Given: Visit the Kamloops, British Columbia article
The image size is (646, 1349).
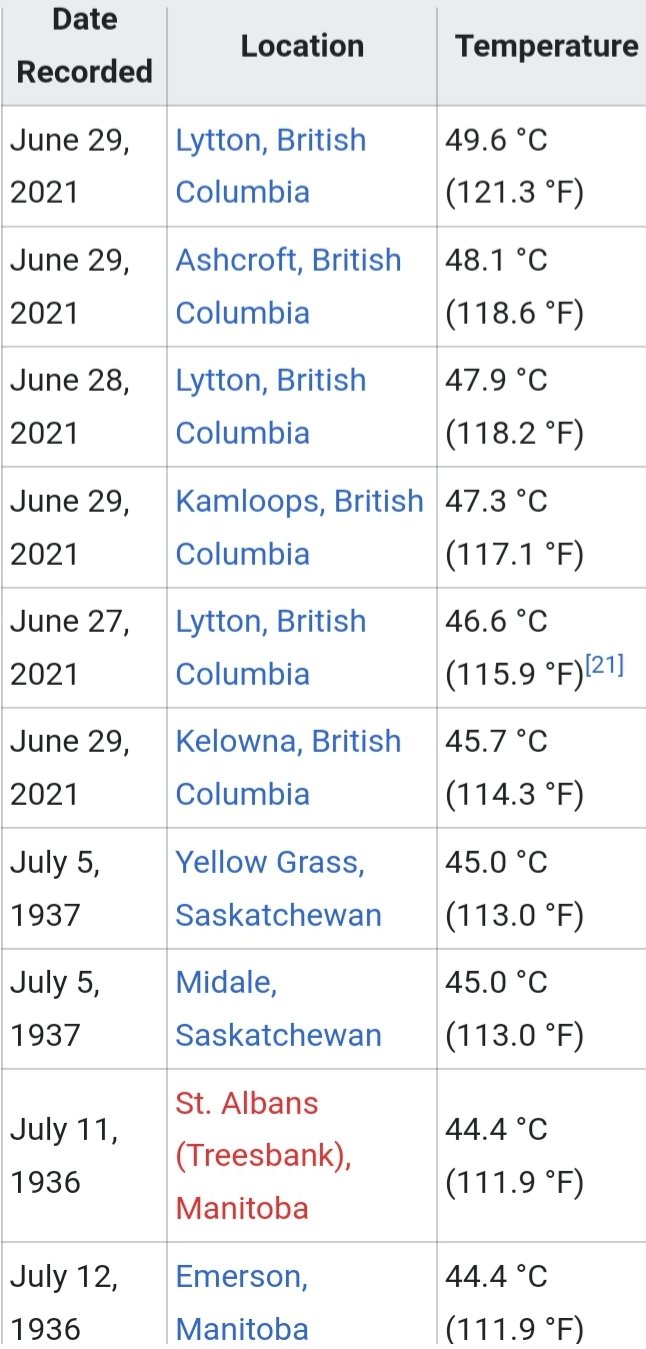Looking at the screenshot, I should (x=300, y=527).
